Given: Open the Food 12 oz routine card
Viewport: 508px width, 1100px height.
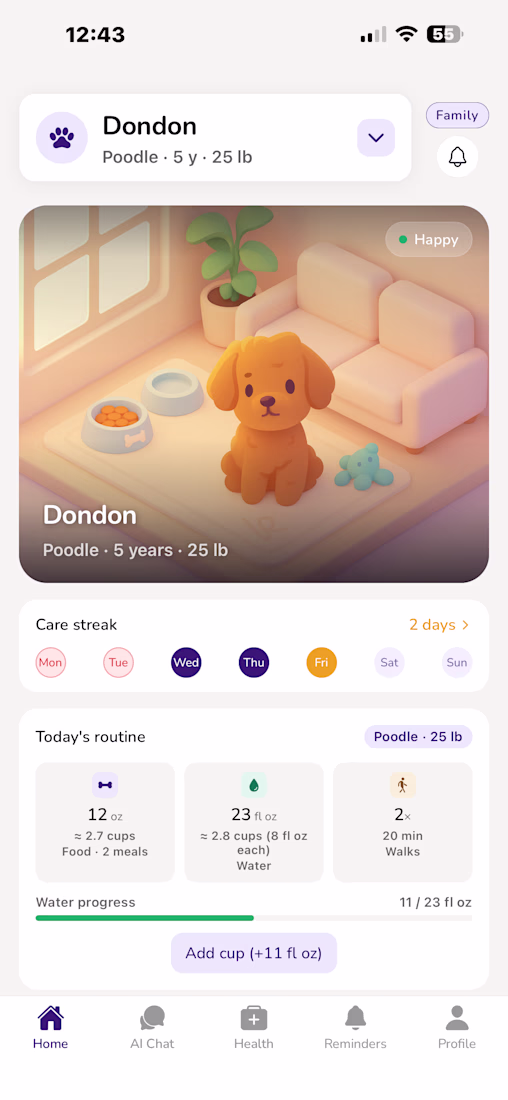Looking at the screenshot, I should [x=105, y=822].
